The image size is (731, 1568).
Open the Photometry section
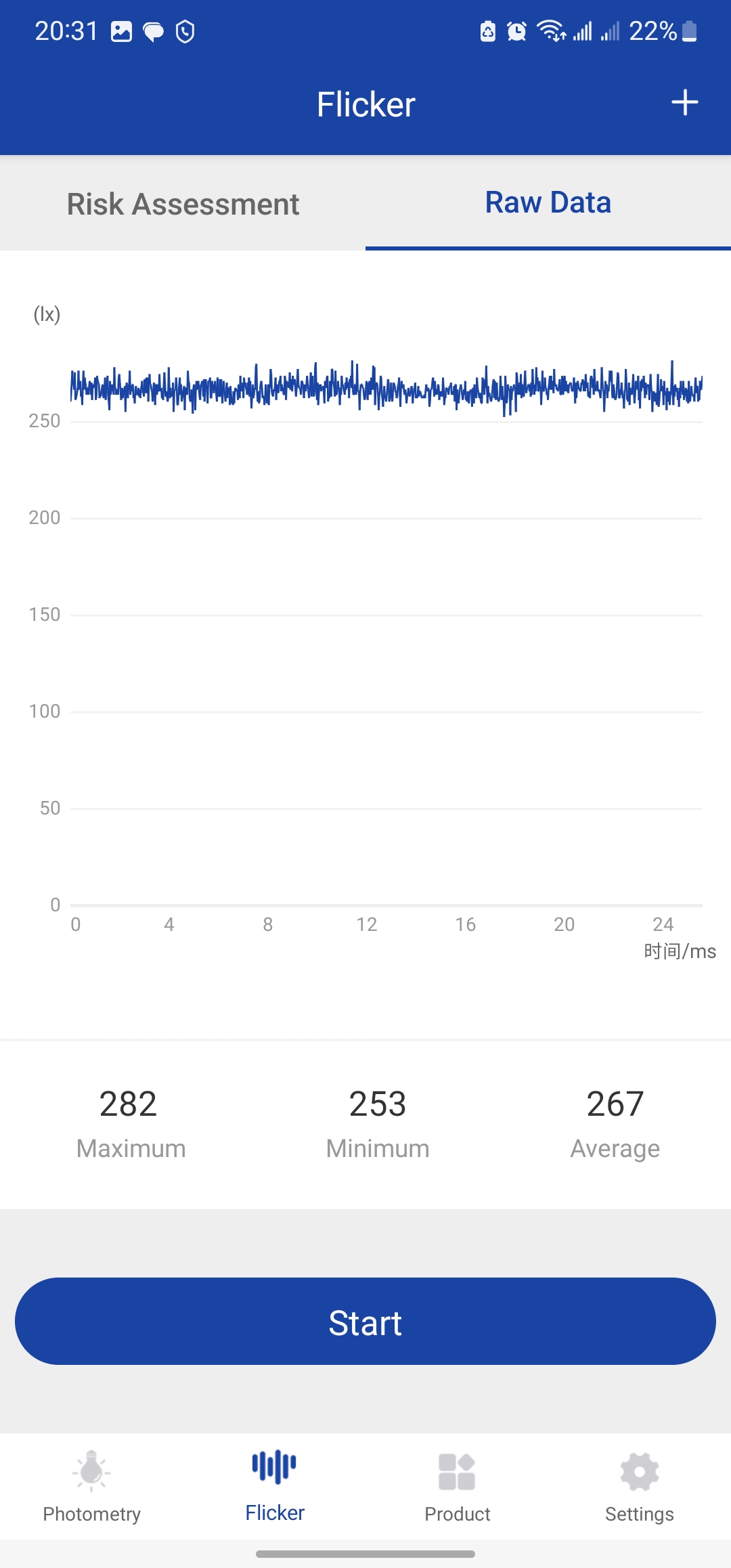pyautogui.click(x=91, y=1486)
